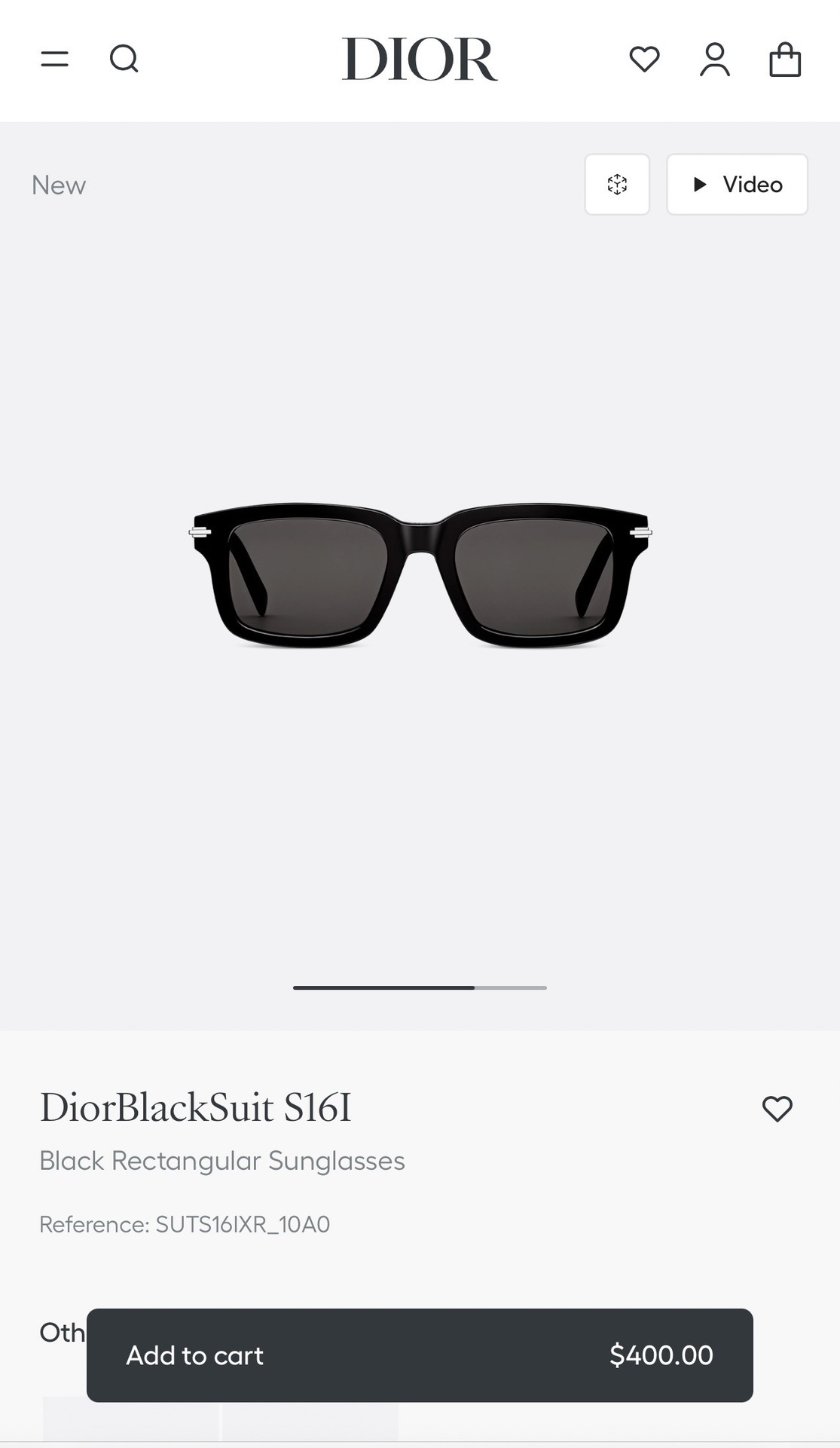Viewport: 840px width, 1448px height.
Task: Select the New category label
Action: pos(59,185)
